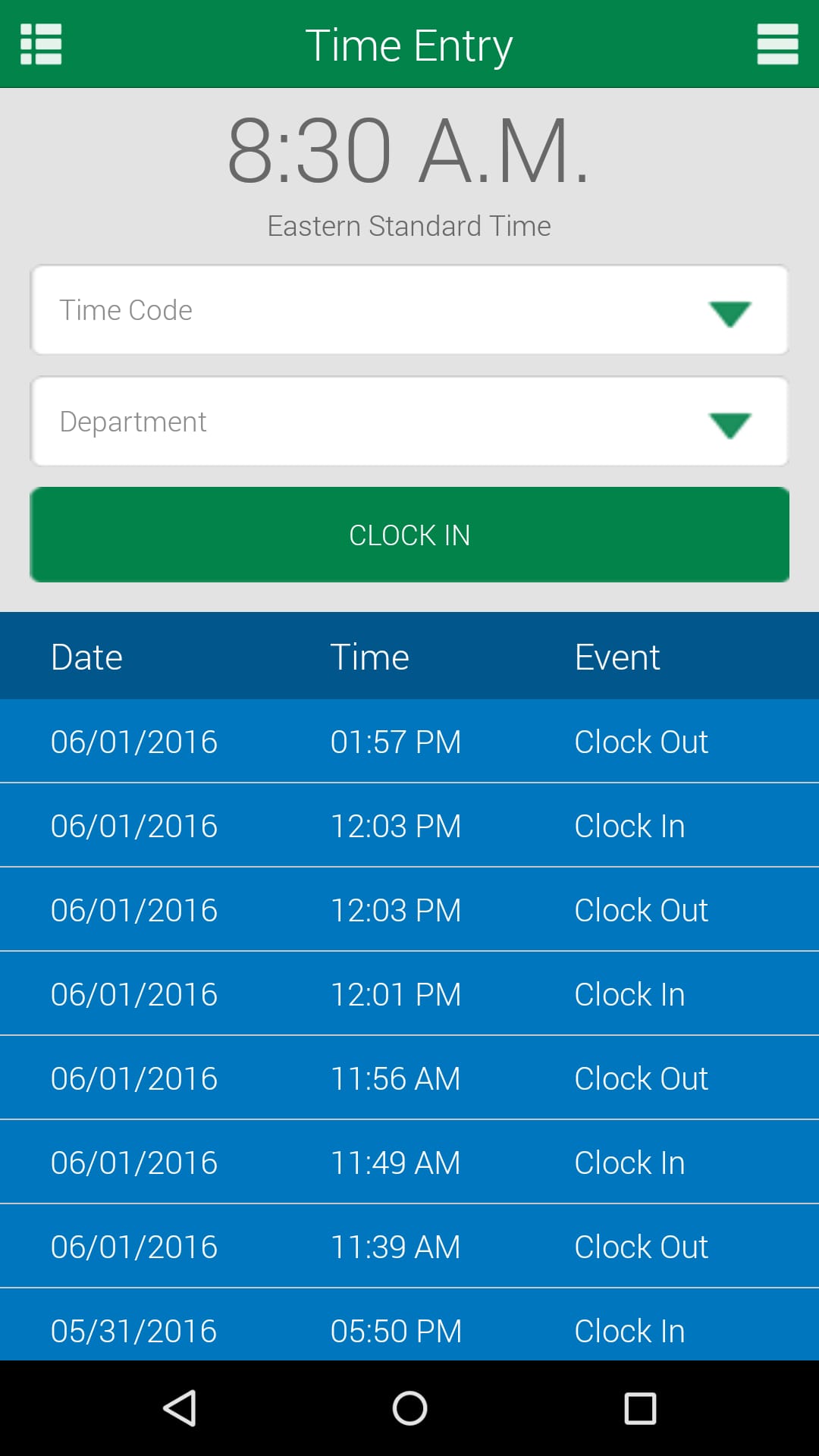The height and width of the screenshot is (1456, 819).
Task: Open the hamburger menu
Action: pos(778,43)
